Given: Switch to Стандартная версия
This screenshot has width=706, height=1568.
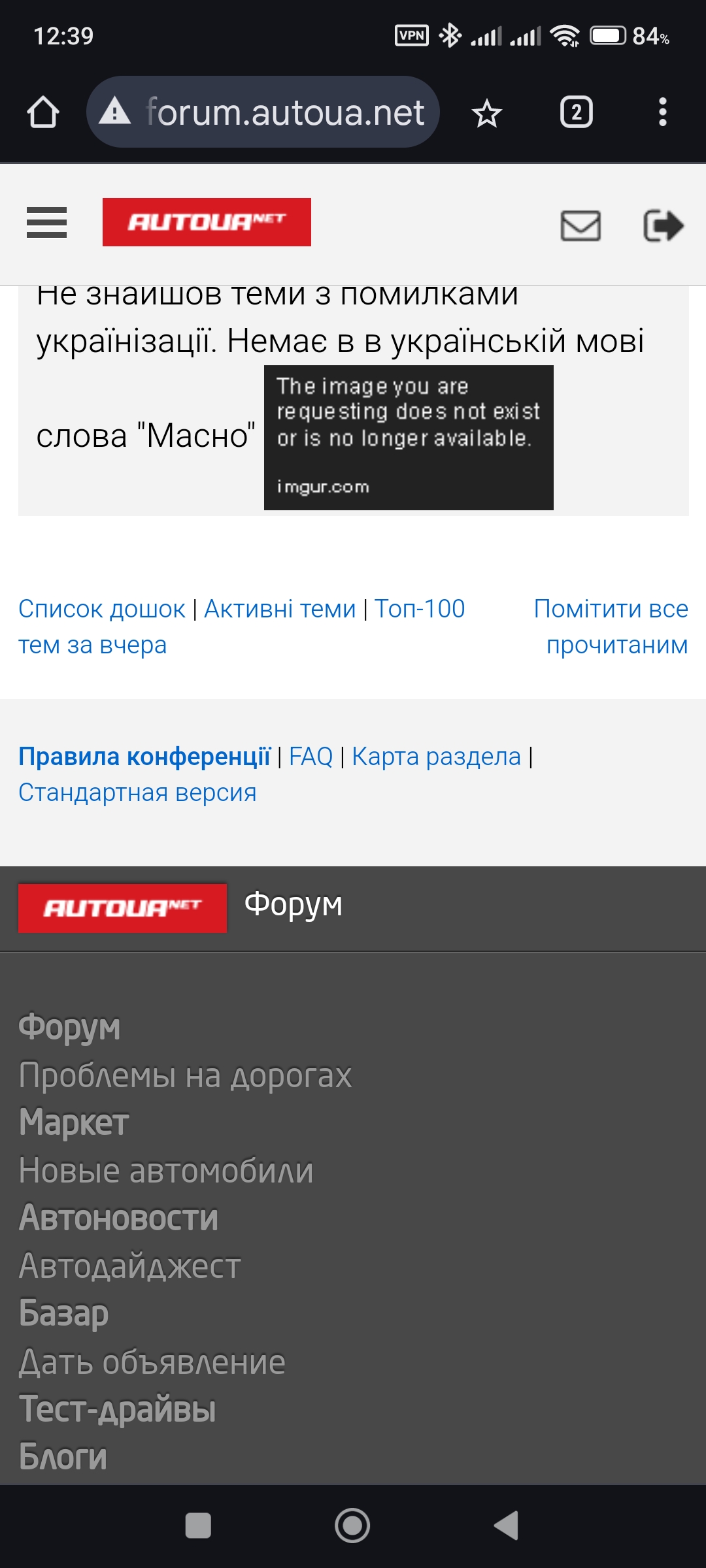Looking at the screenshot, I should click(x=137, y=792).
